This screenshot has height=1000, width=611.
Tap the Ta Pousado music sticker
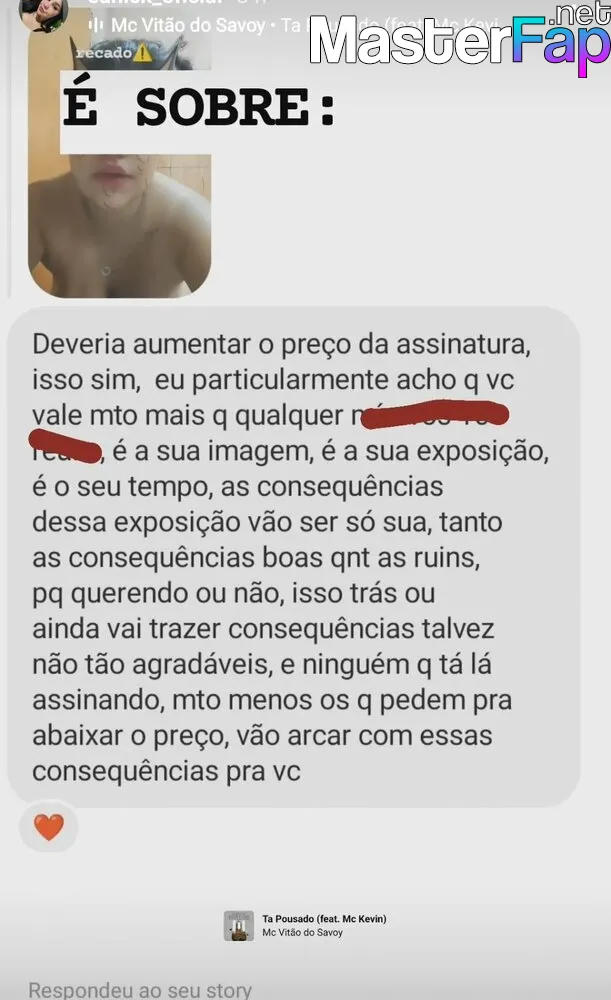306,925
